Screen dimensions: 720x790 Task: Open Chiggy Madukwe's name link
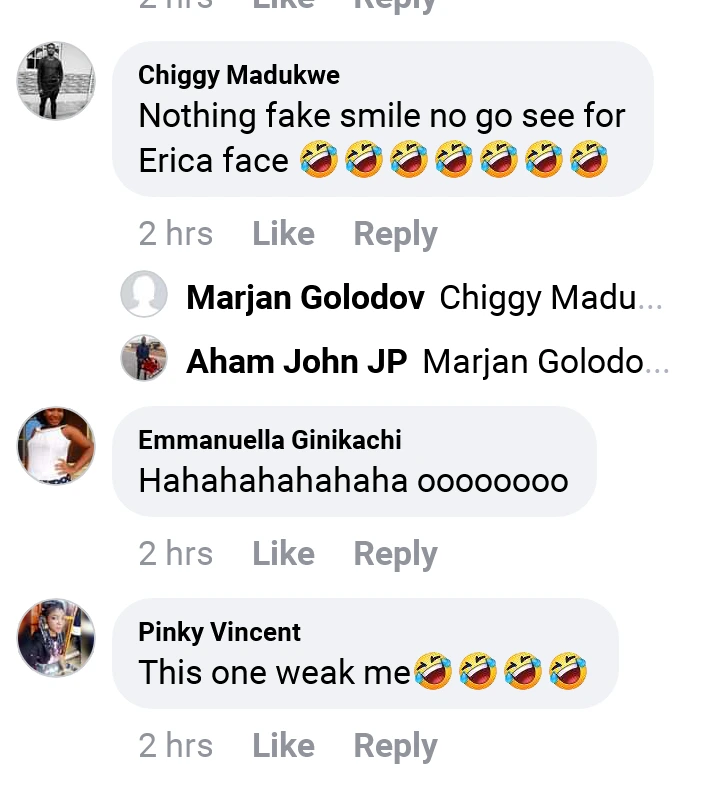coord(238,75)
